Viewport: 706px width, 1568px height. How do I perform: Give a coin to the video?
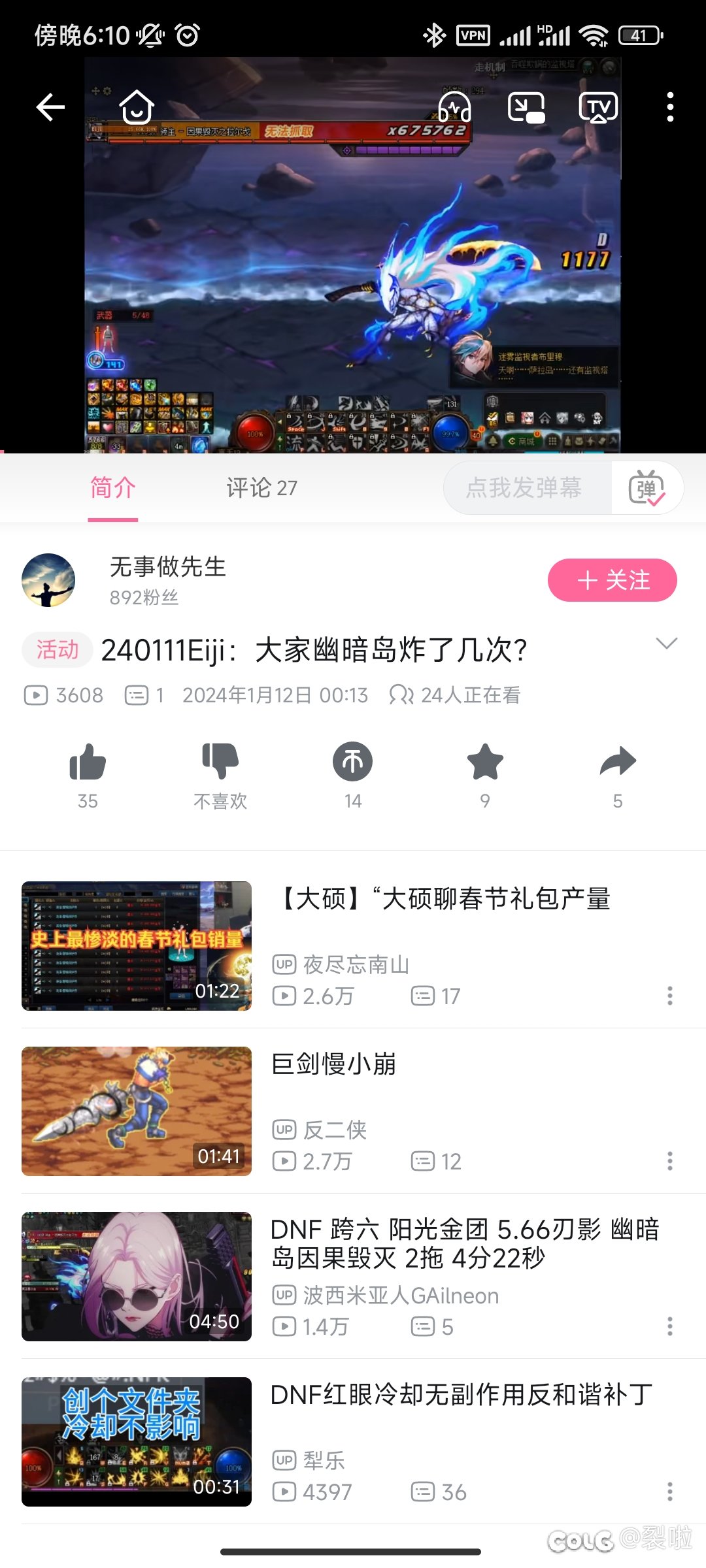(352, 761)
